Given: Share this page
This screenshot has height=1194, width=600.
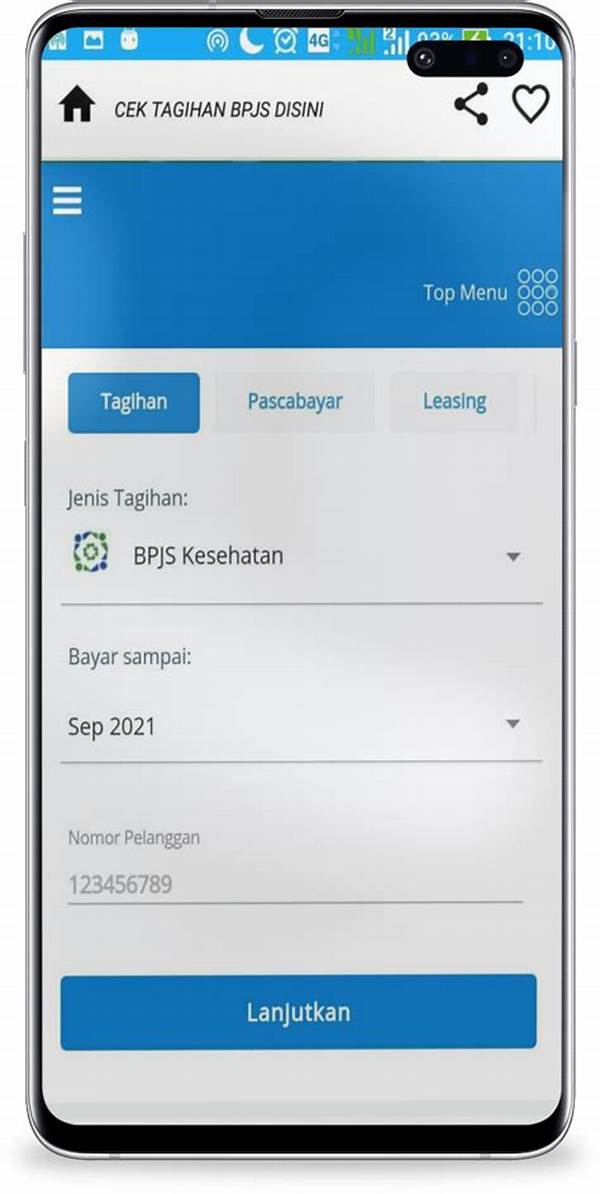Looking at the screenshot, I should coord(471,104).
